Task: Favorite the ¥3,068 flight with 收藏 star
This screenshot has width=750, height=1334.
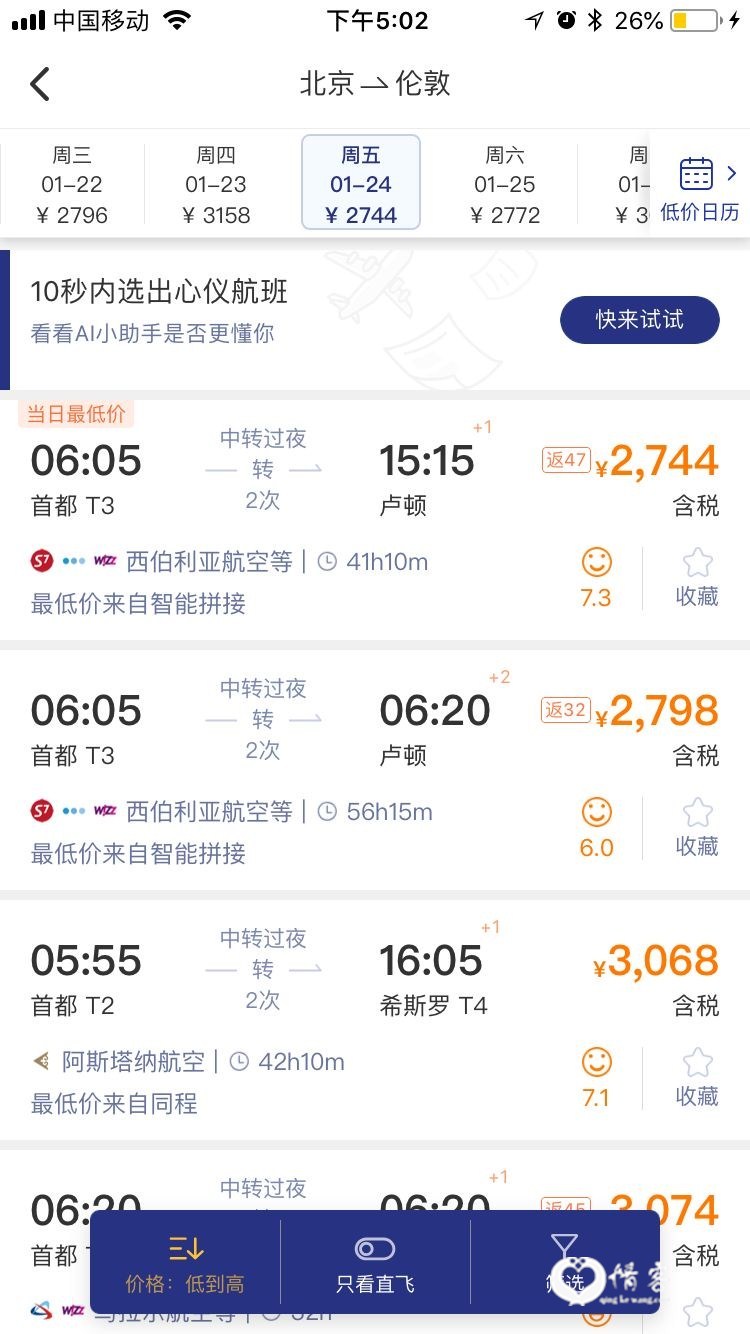Action: [x=697, y=1078]
